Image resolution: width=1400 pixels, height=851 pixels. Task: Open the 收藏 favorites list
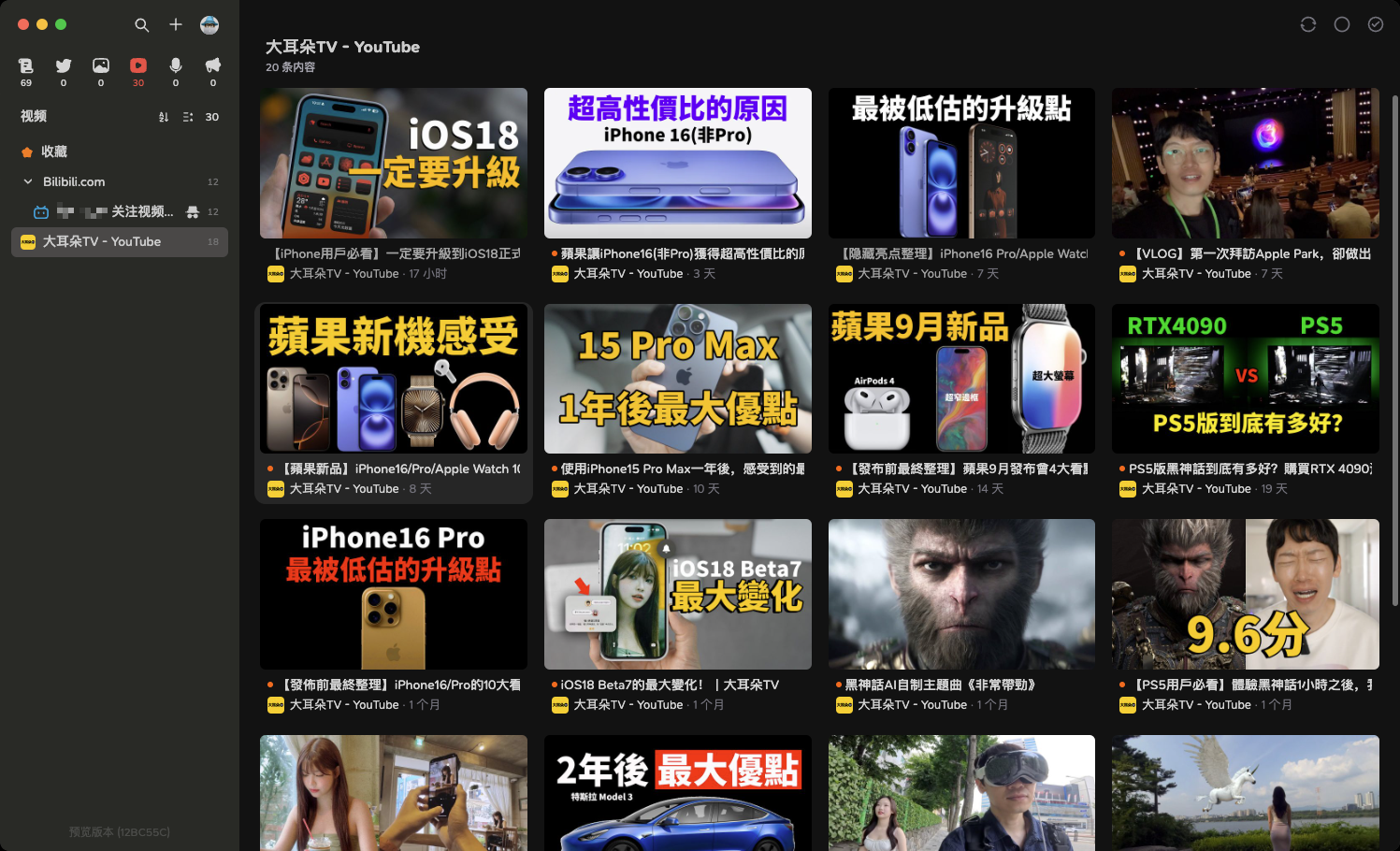(53, 151)
